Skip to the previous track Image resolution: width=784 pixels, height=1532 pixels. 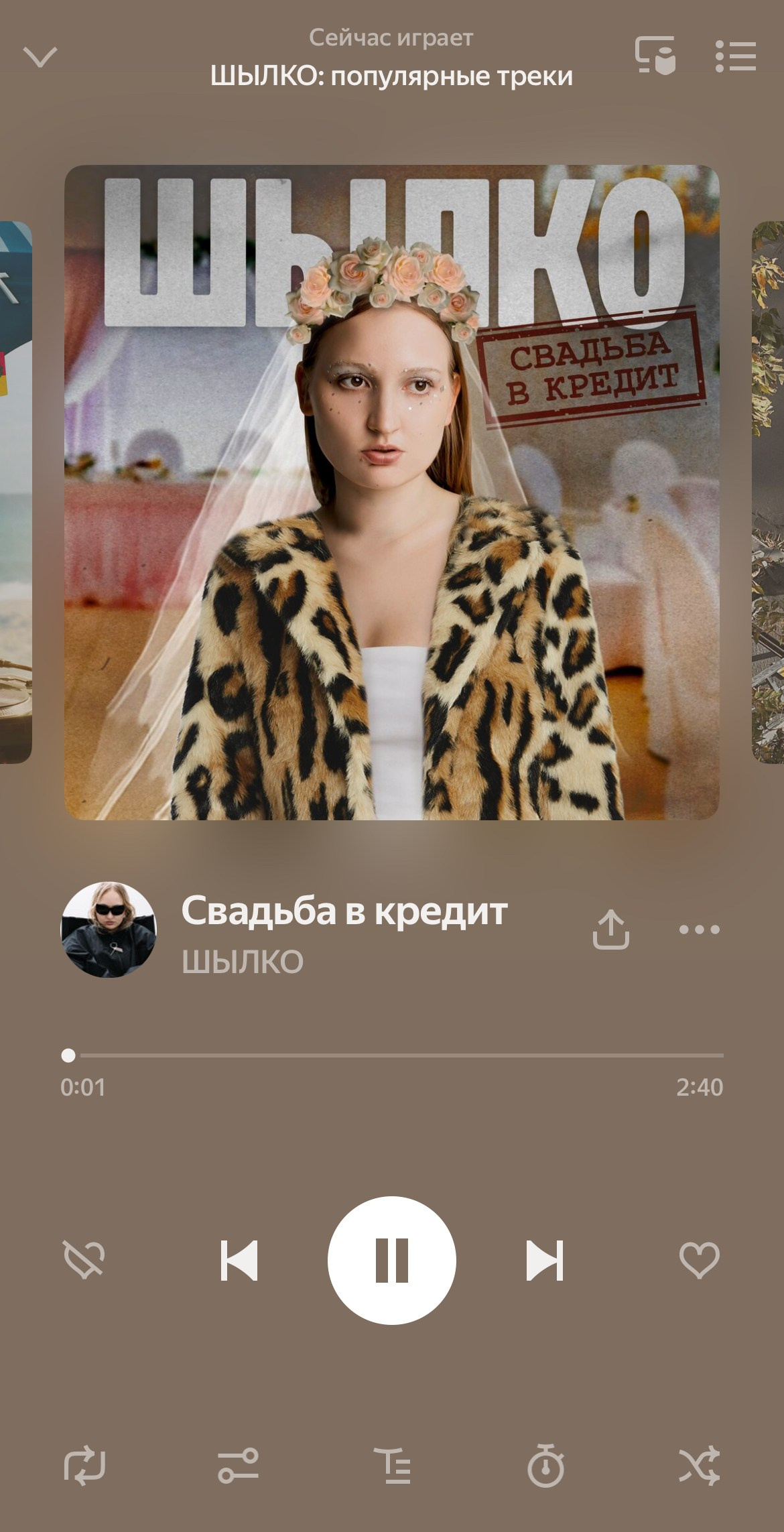point(239,1261)
